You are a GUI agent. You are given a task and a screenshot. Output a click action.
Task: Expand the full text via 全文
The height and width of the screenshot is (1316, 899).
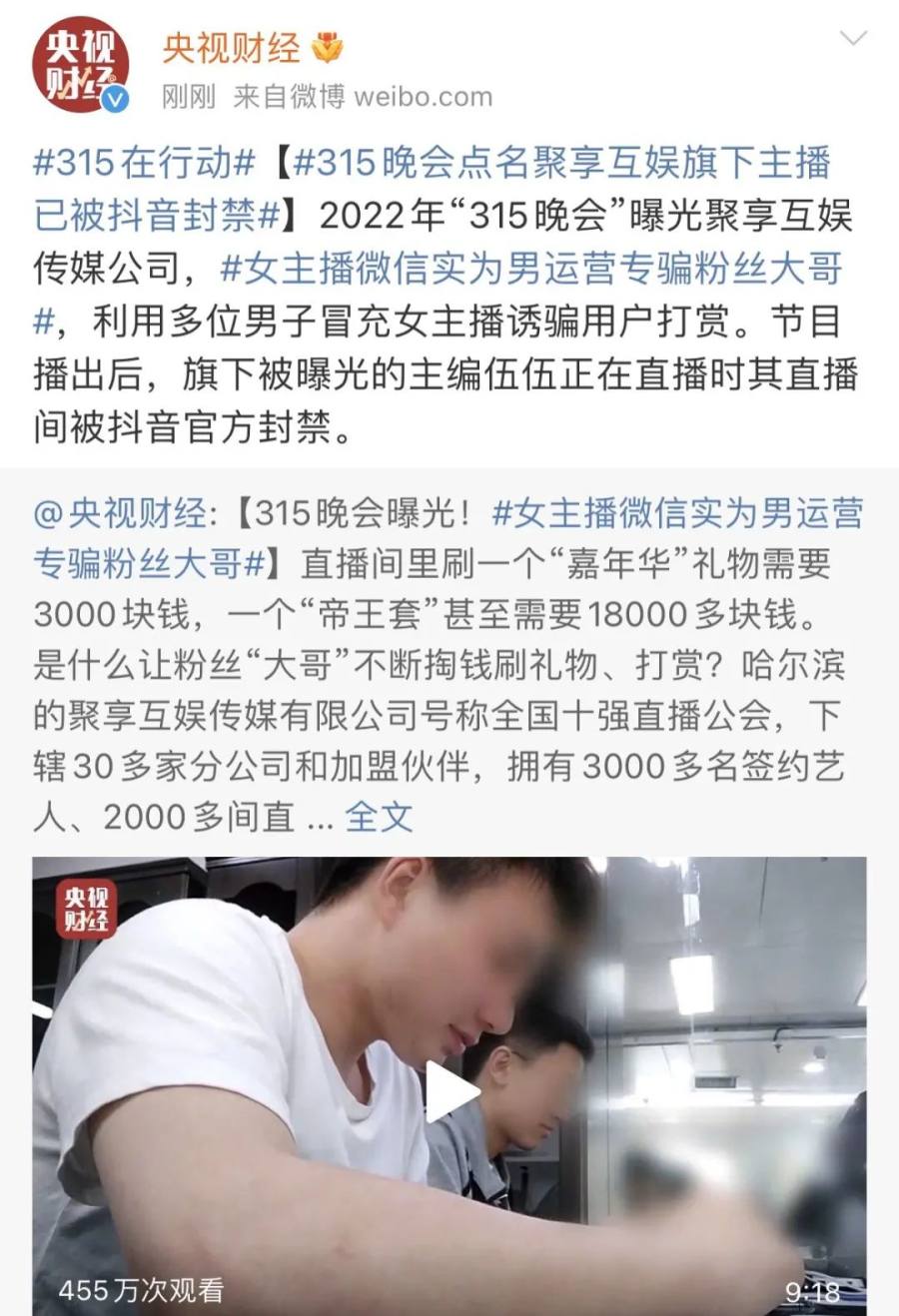coord(379,817)
